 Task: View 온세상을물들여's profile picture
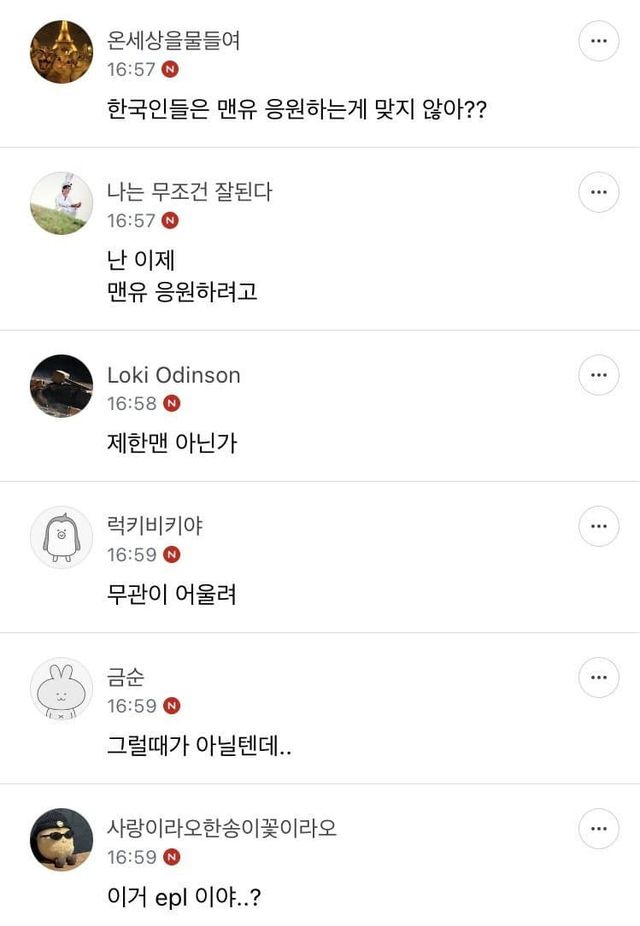pyautogui.click(x=62, y=52)
